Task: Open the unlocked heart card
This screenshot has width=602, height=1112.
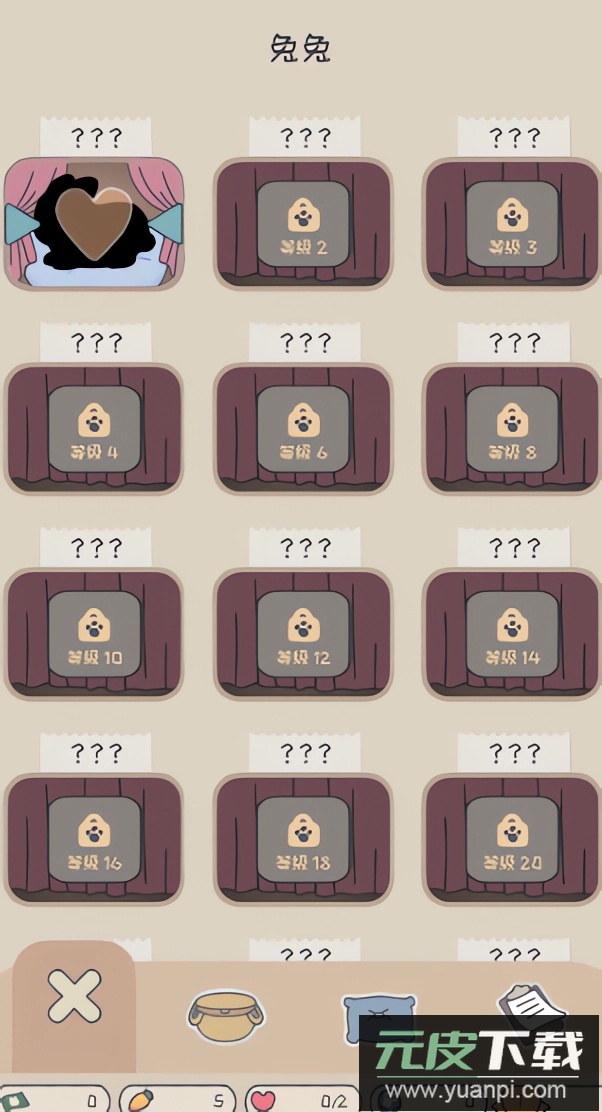Action: (x=94, y=223)
